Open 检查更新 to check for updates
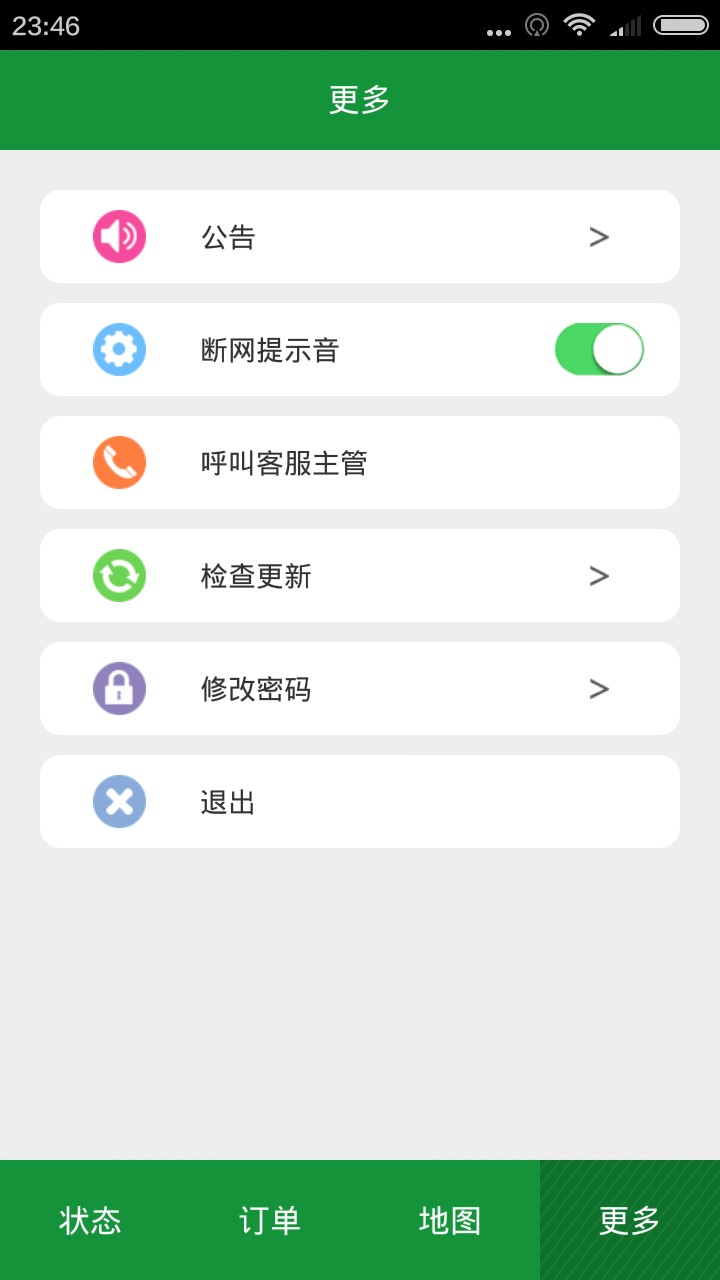This screenshot has width=720, height=1280. [x=360, y=576]
